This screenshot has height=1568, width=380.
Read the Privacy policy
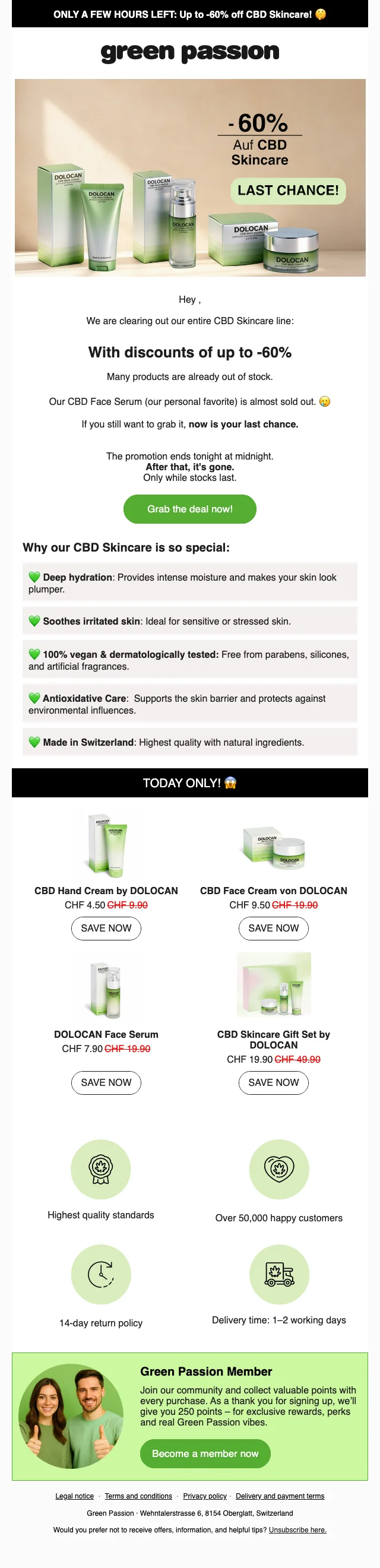pos(205,1496)
